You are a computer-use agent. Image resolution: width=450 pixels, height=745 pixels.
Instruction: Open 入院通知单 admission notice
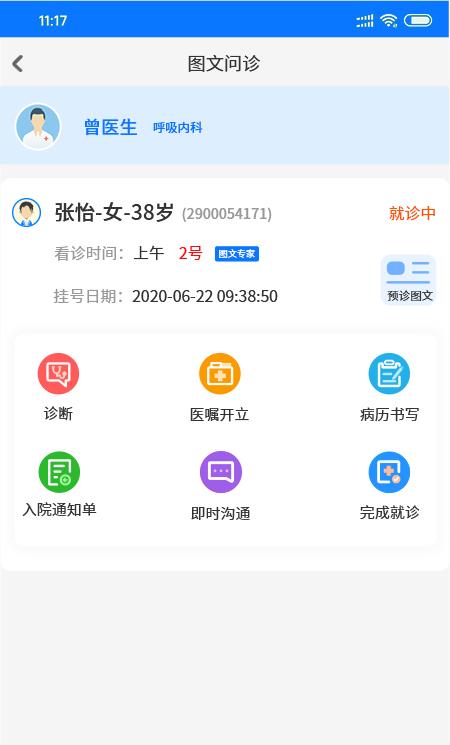click(x=59, y=484)
